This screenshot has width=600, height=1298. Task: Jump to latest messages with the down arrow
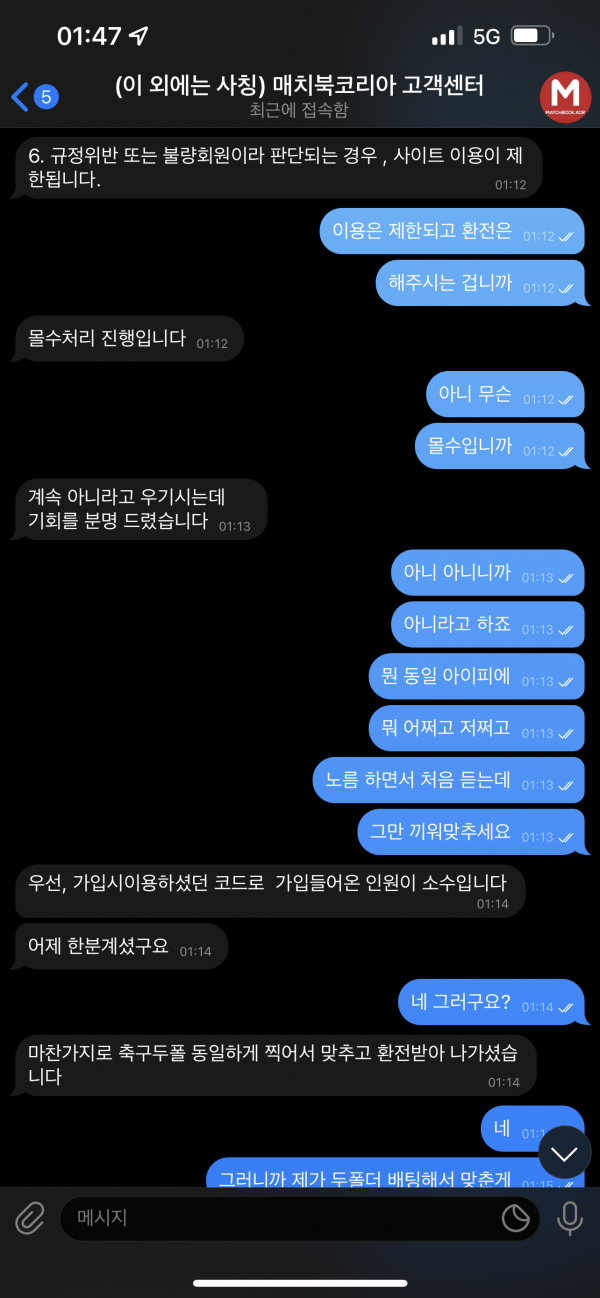pyautogui.click(x=564, y=1154)
